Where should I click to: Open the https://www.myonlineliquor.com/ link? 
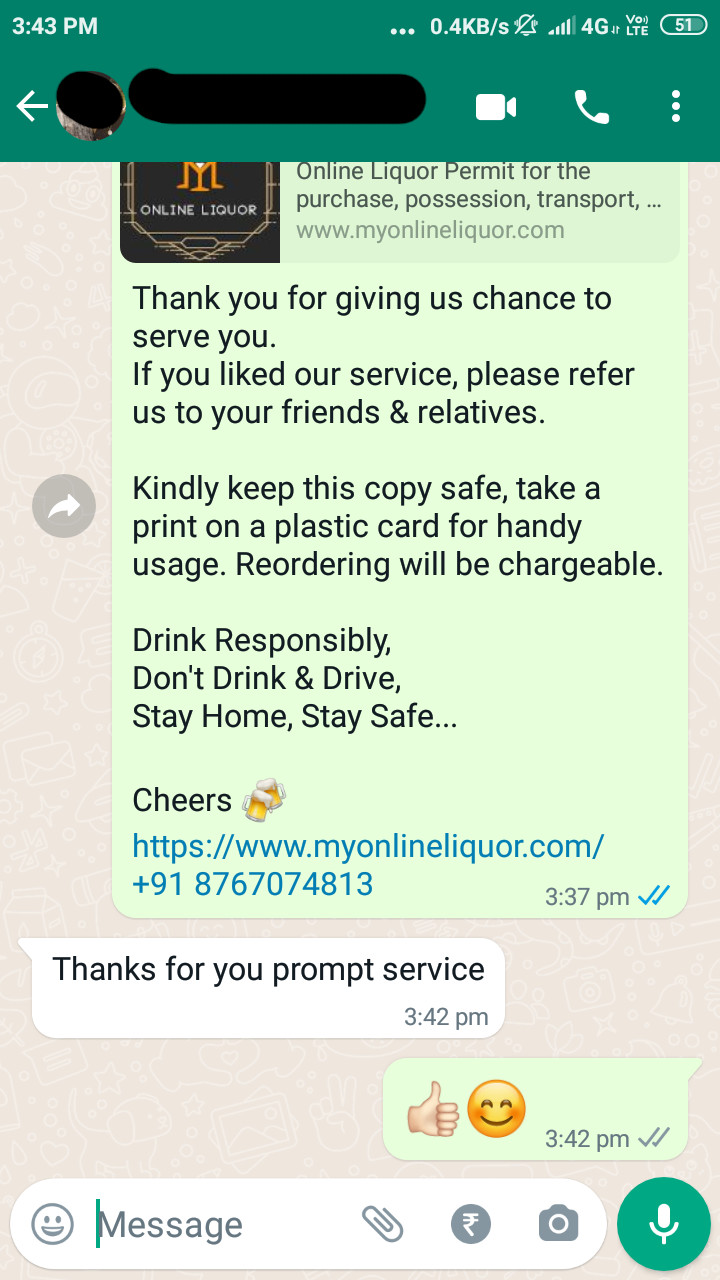(368, 846)
